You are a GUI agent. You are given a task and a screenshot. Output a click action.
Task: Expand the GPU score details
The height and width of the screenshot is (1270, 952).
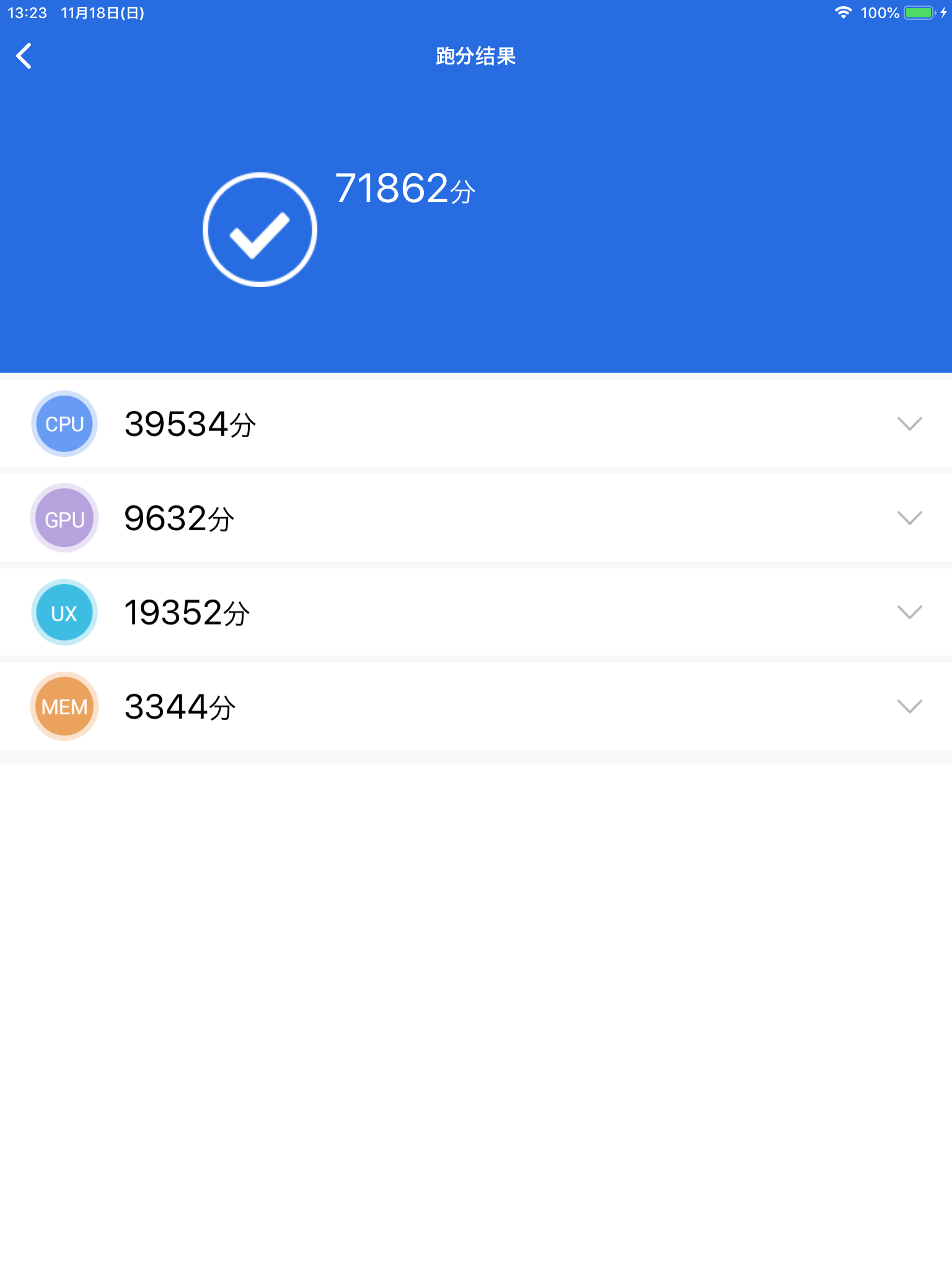coord(909,518)
